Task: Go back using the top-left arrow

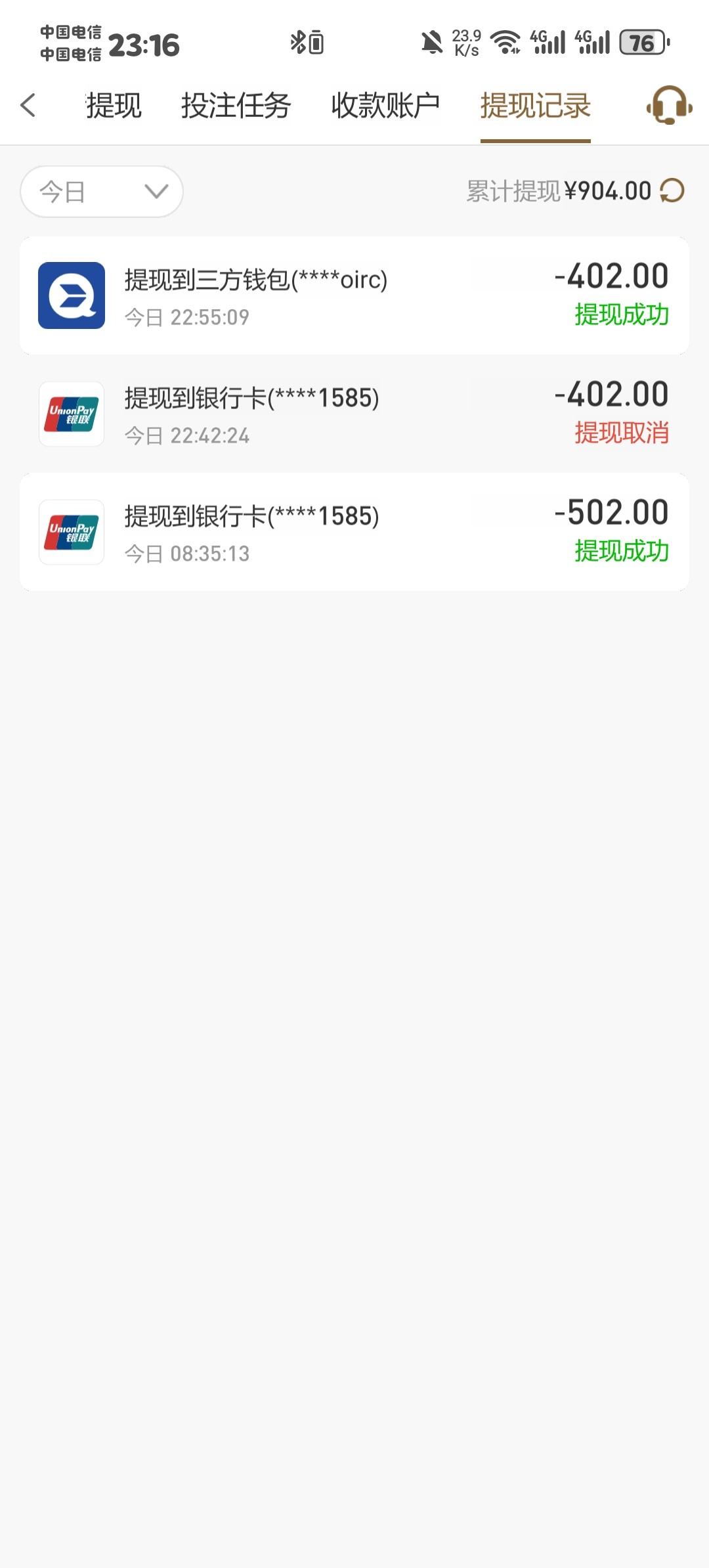Action: pos(28,105)
